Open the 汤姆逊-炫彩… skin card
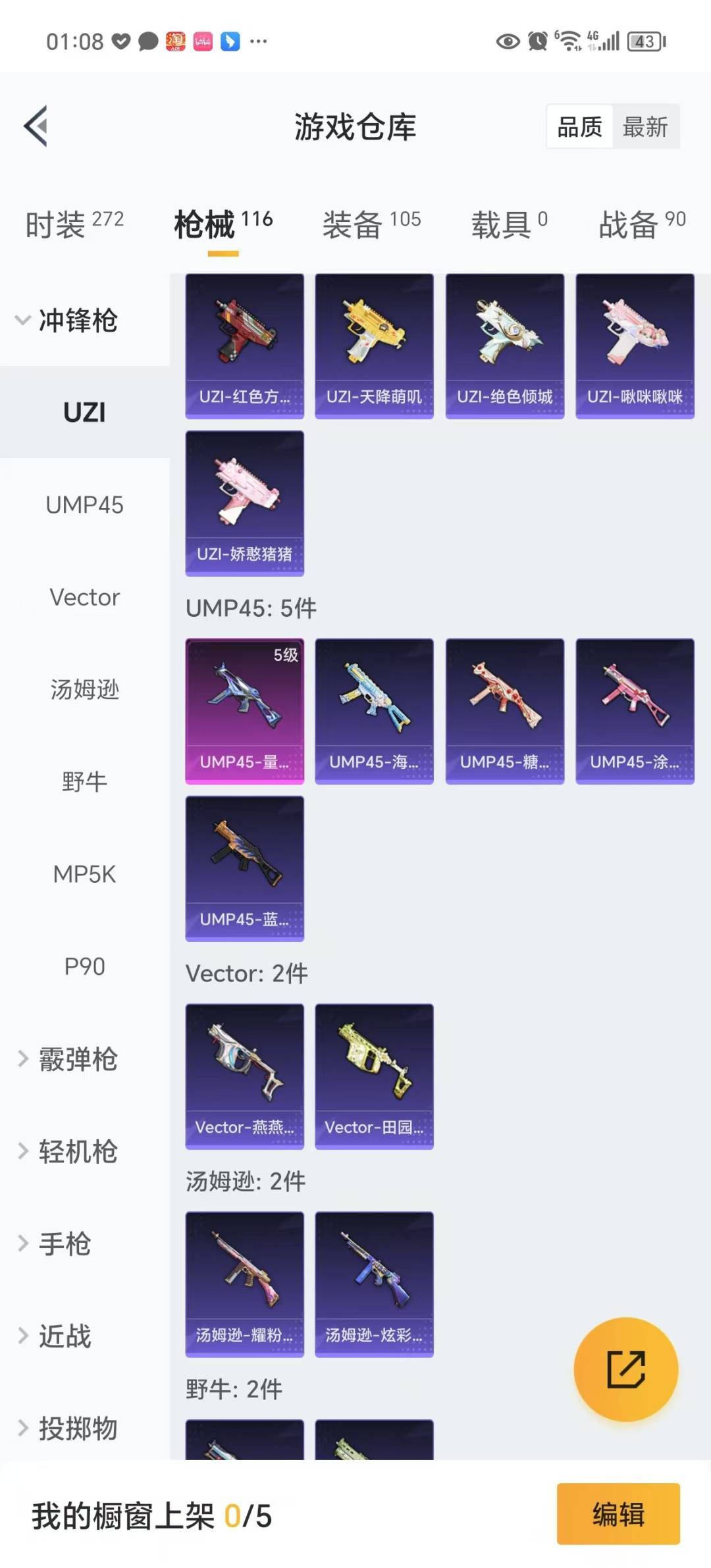The width and height of the screenshot is (711, 1568). pos(374,1284)
